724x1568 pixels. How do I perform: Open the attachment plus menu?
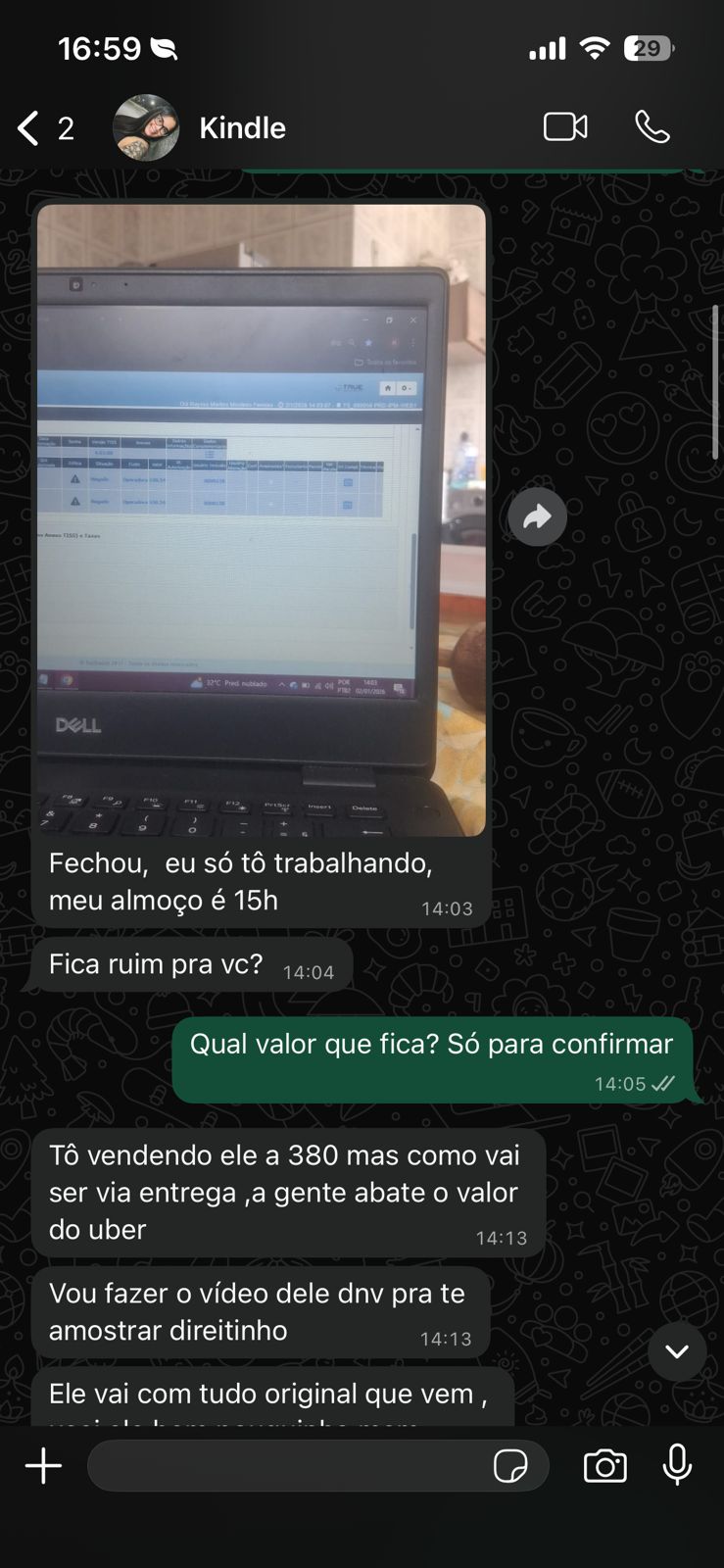(x=43, y=1466)
